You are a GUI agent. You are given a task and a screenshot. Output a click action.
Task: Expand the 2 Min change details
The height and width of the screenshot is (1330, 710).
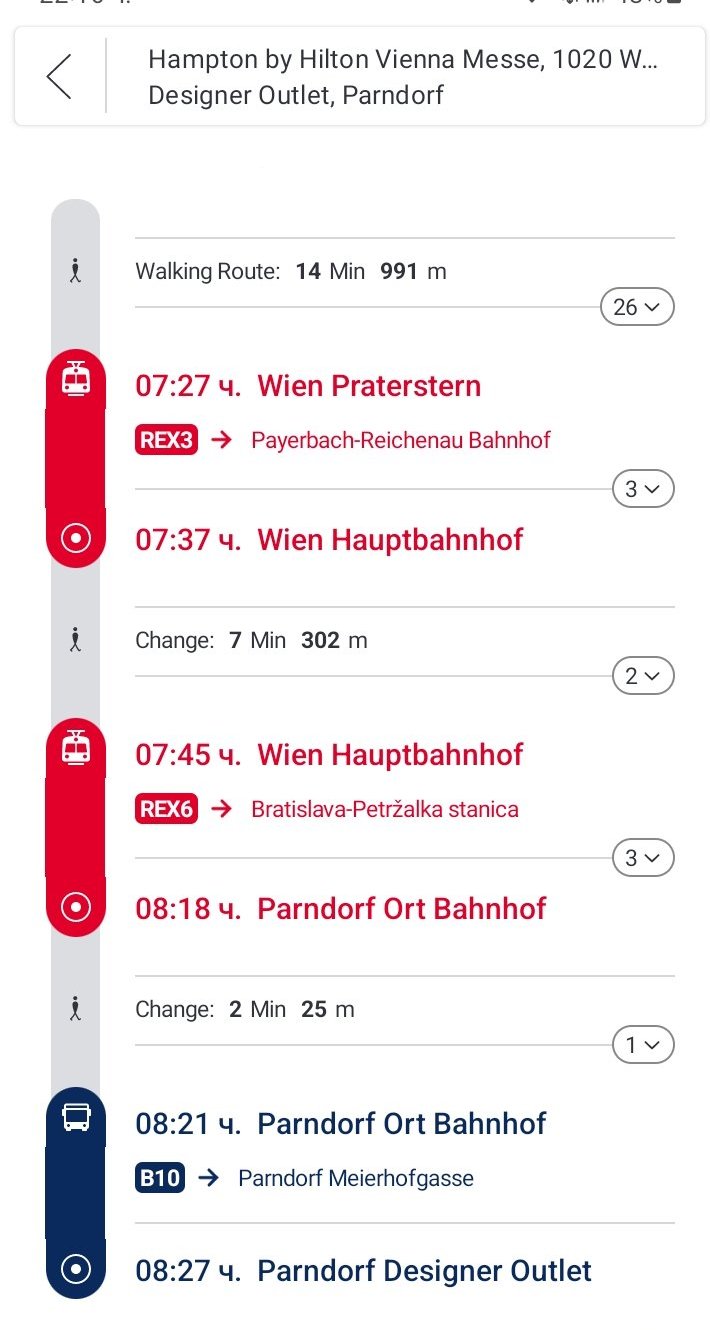[x=643, y=1045]
